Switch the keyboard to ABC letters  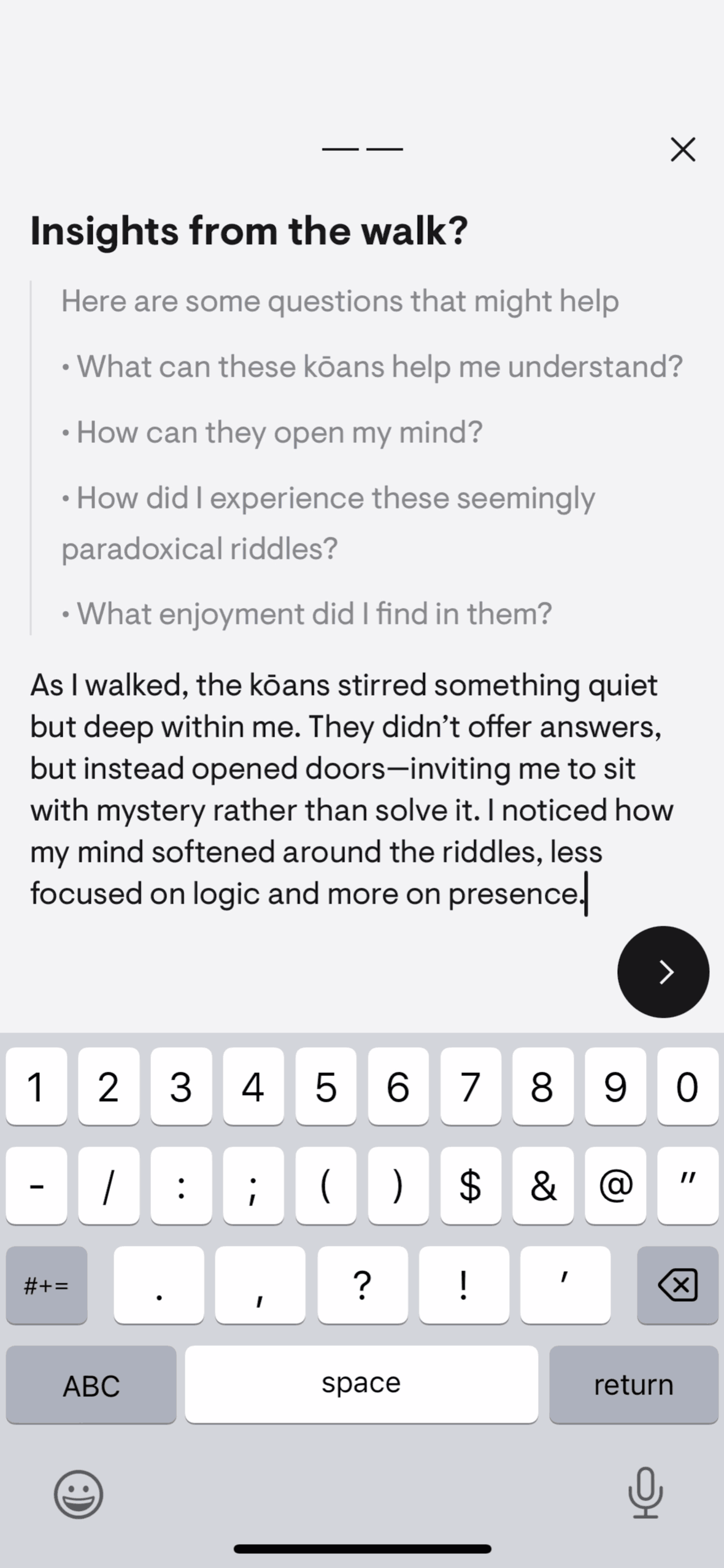coord(91,1385)
